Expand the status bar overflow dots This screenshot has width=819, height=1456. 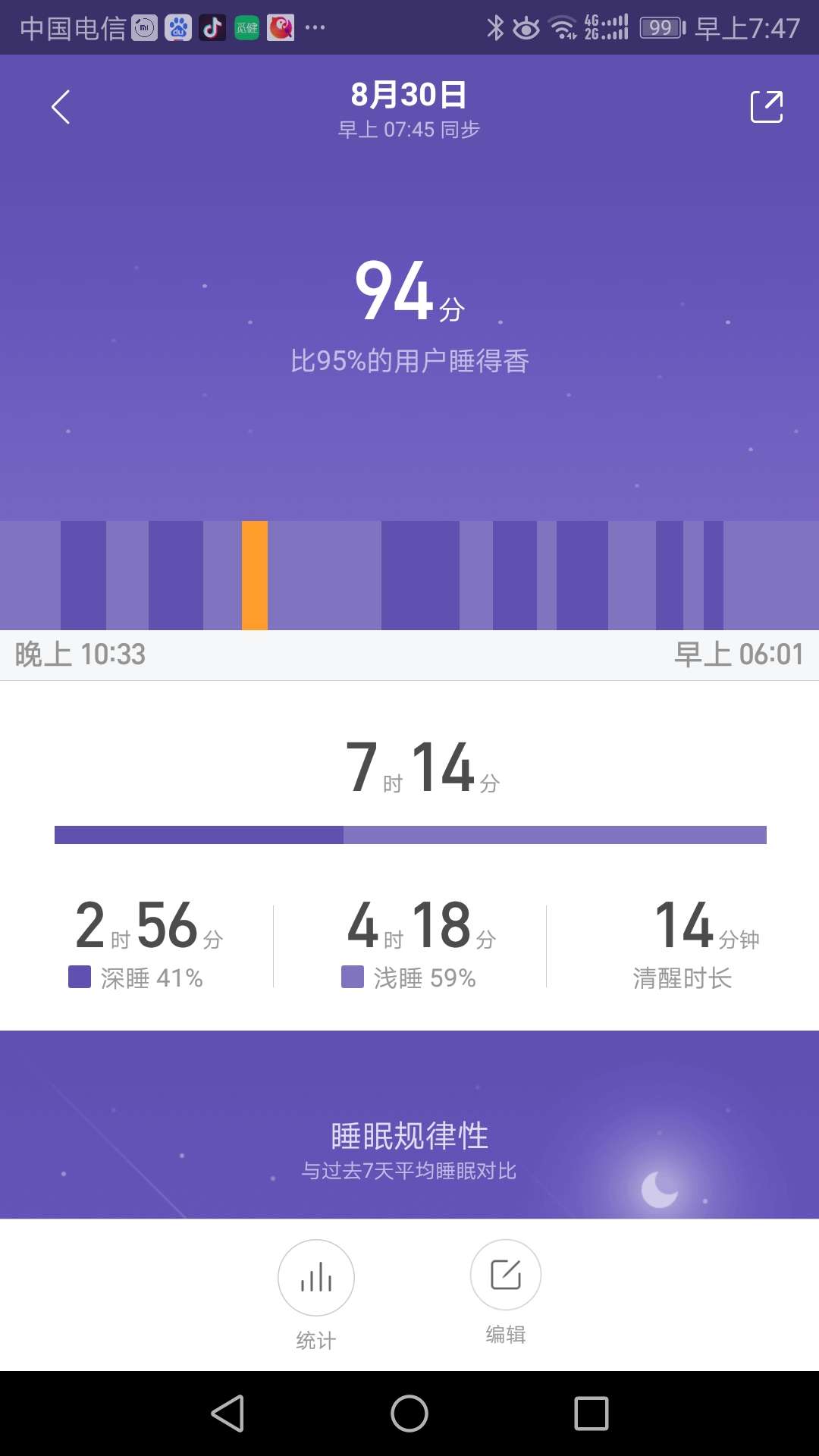click(x=315, y=27)
